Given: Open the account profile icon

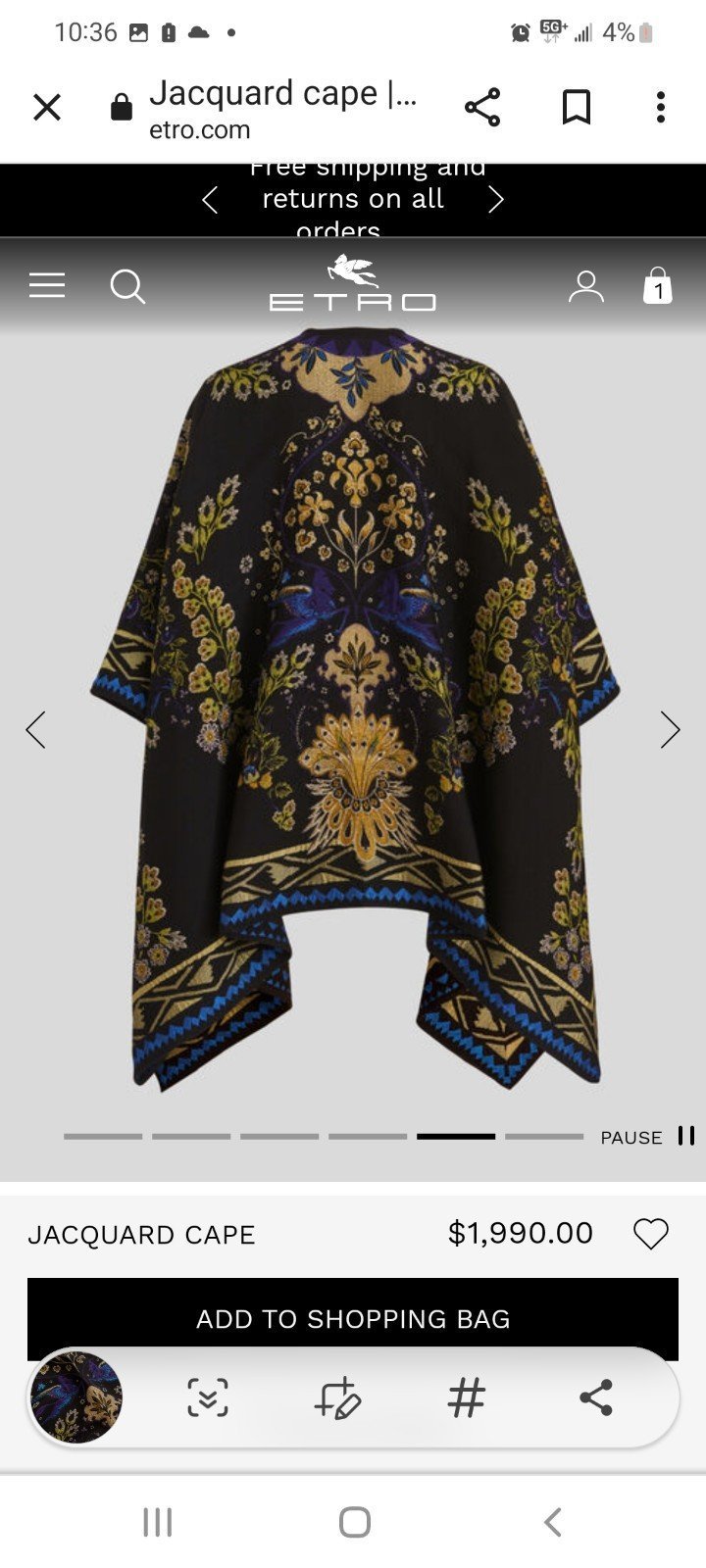Looking at the screenshot, I should tap(586, 286).
